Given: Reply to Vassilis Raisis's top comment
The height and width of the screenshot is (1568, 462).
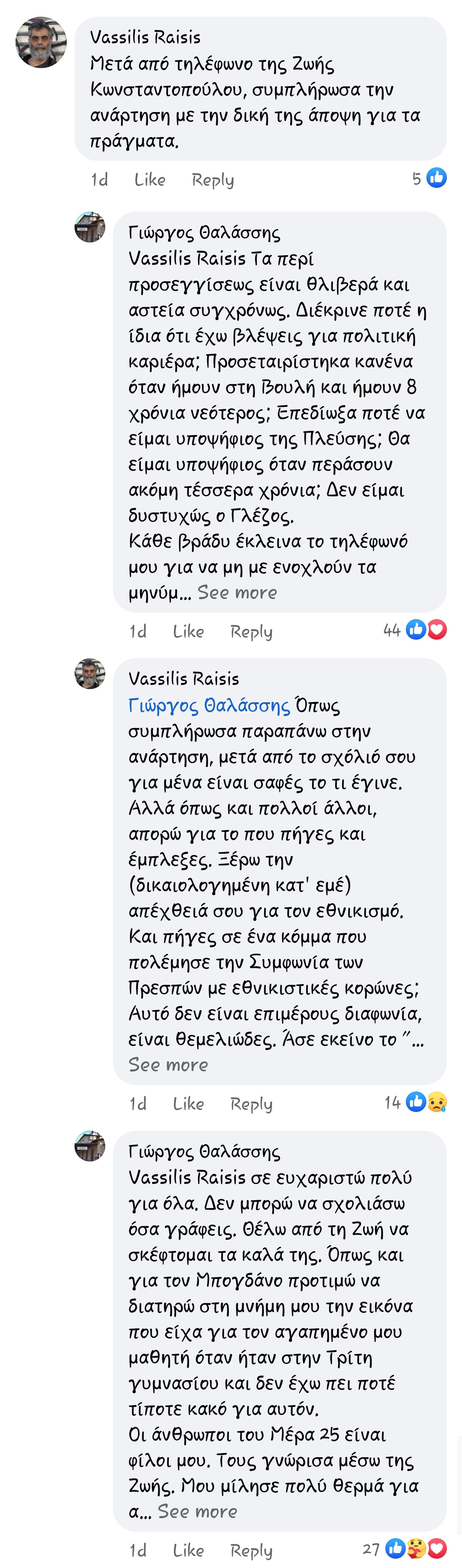Looking at the screenshot, I should pyautogui.click(x=213, y=180).
